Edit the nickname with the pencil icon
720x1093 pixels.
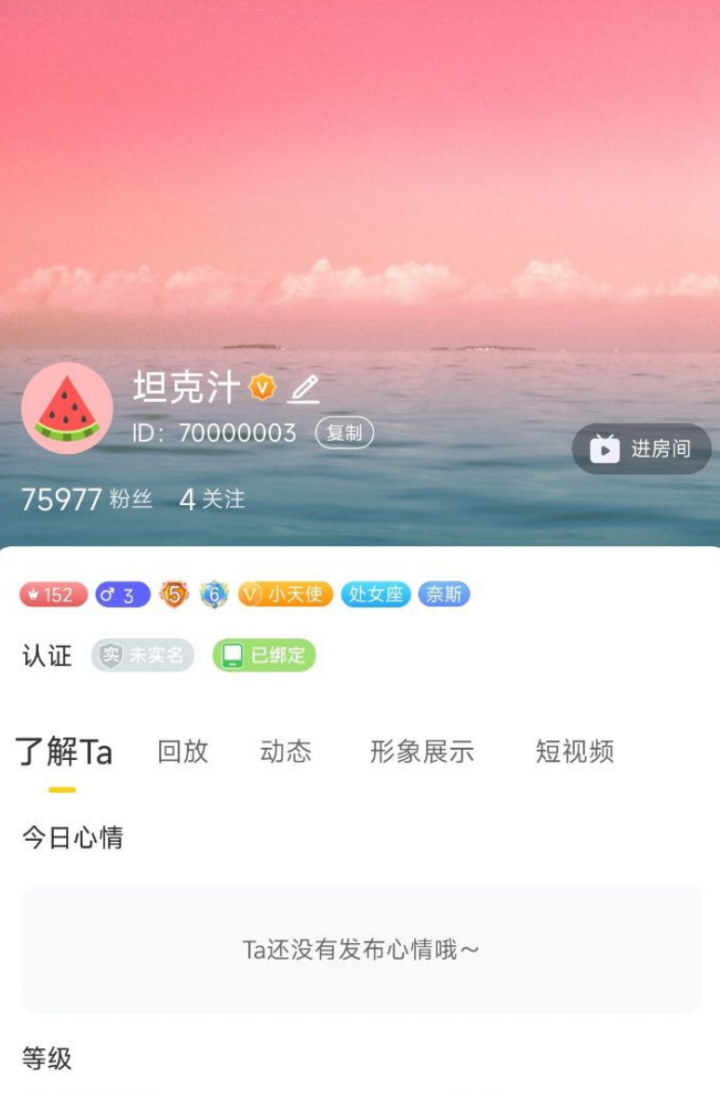tap(304, 388)
